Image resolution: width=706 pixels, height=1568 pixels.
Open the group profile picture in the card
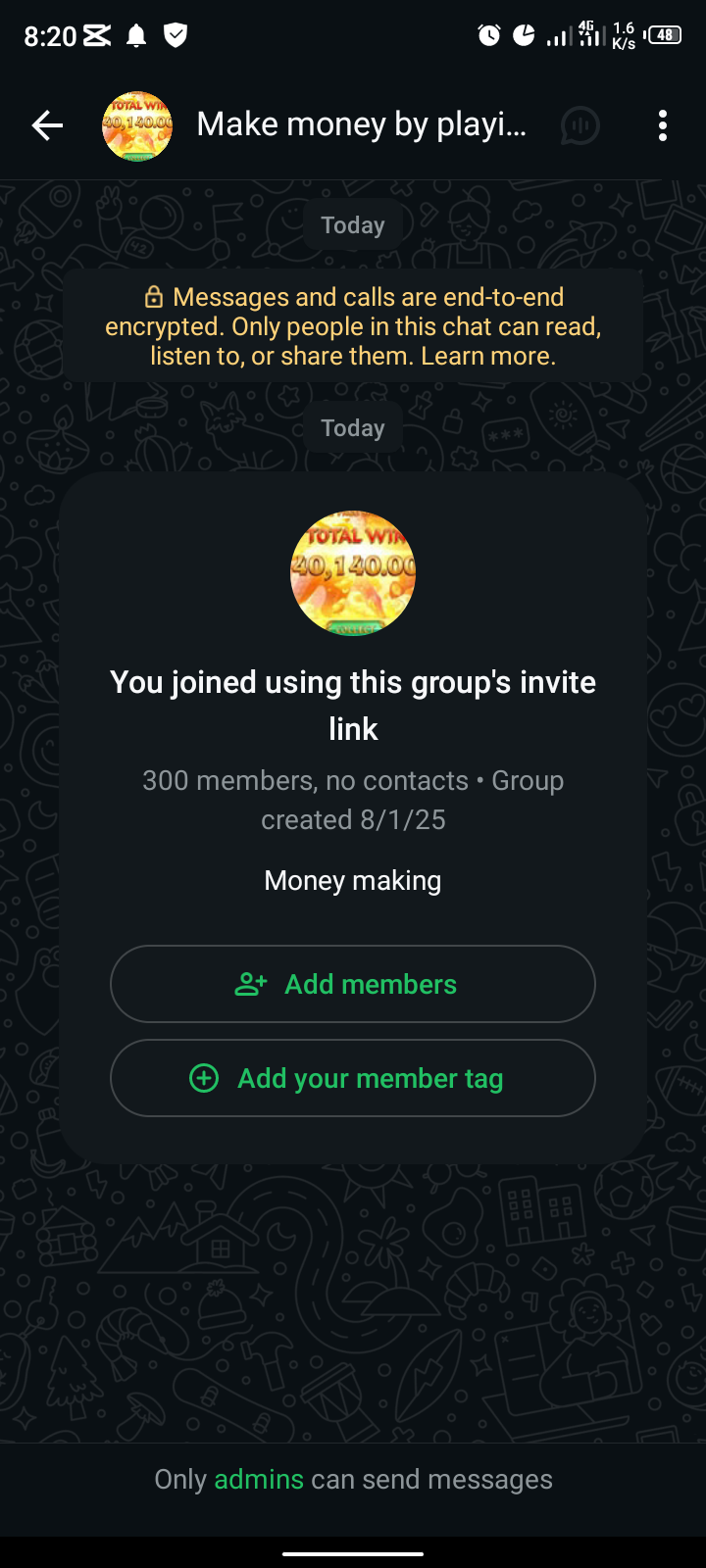(353, 573)
